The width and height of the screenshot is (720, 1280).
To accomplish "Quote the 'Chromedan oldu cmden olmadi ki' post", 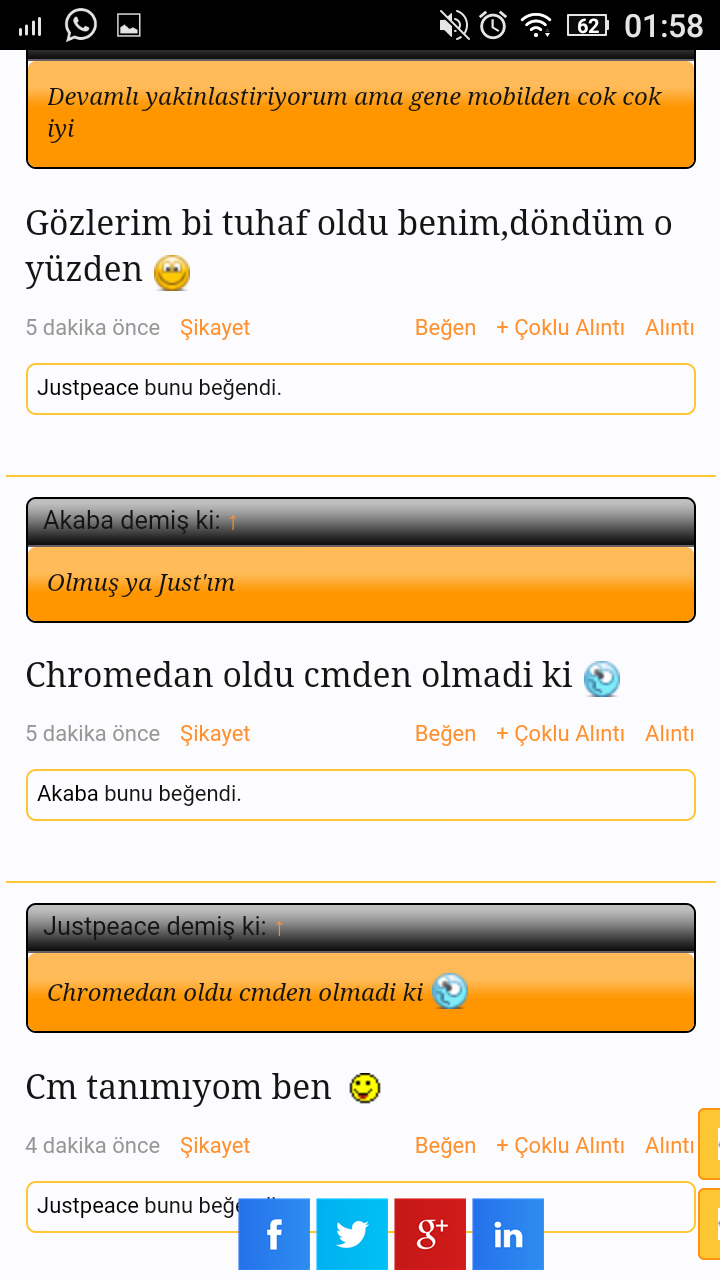I will 669,734.
